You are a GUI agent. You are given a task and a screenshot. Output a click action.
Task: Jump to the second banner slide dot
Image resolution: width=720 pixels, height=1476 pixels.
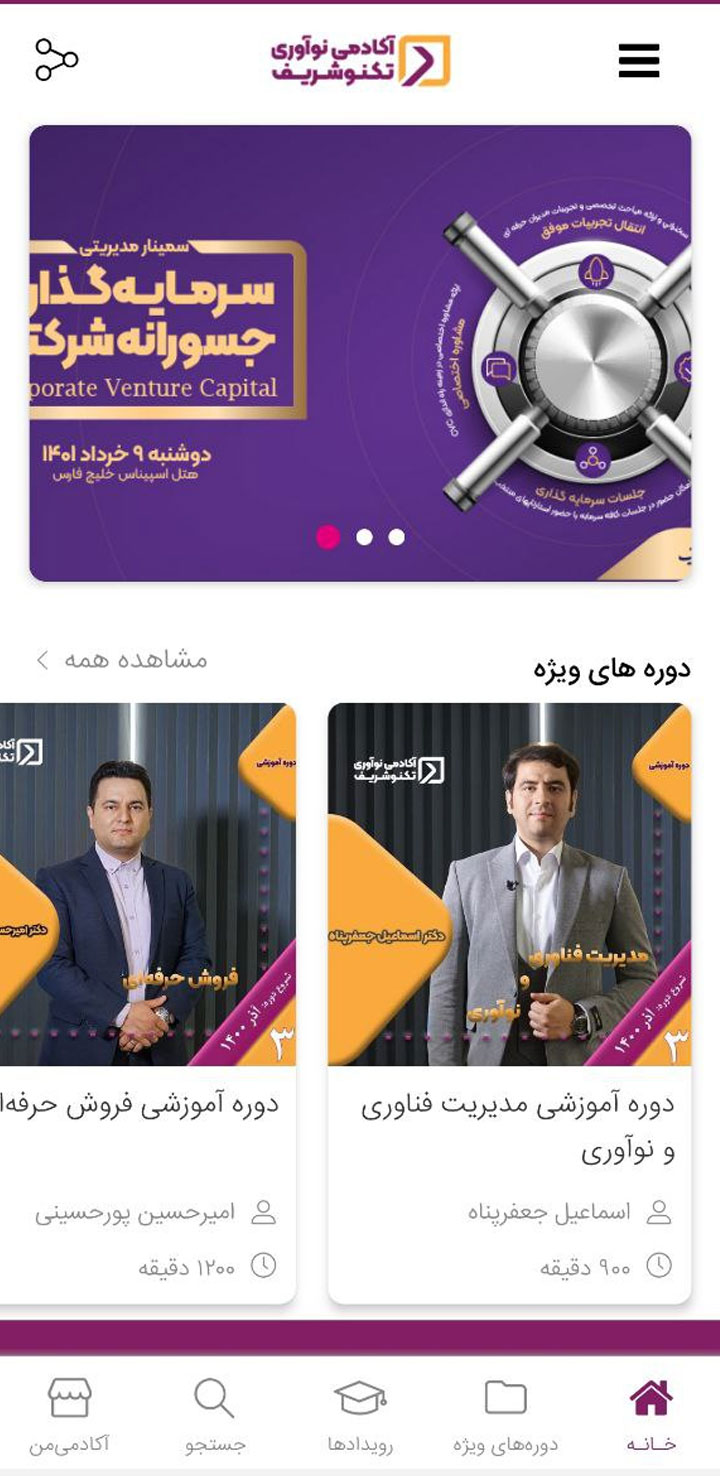tap(364, 537)
